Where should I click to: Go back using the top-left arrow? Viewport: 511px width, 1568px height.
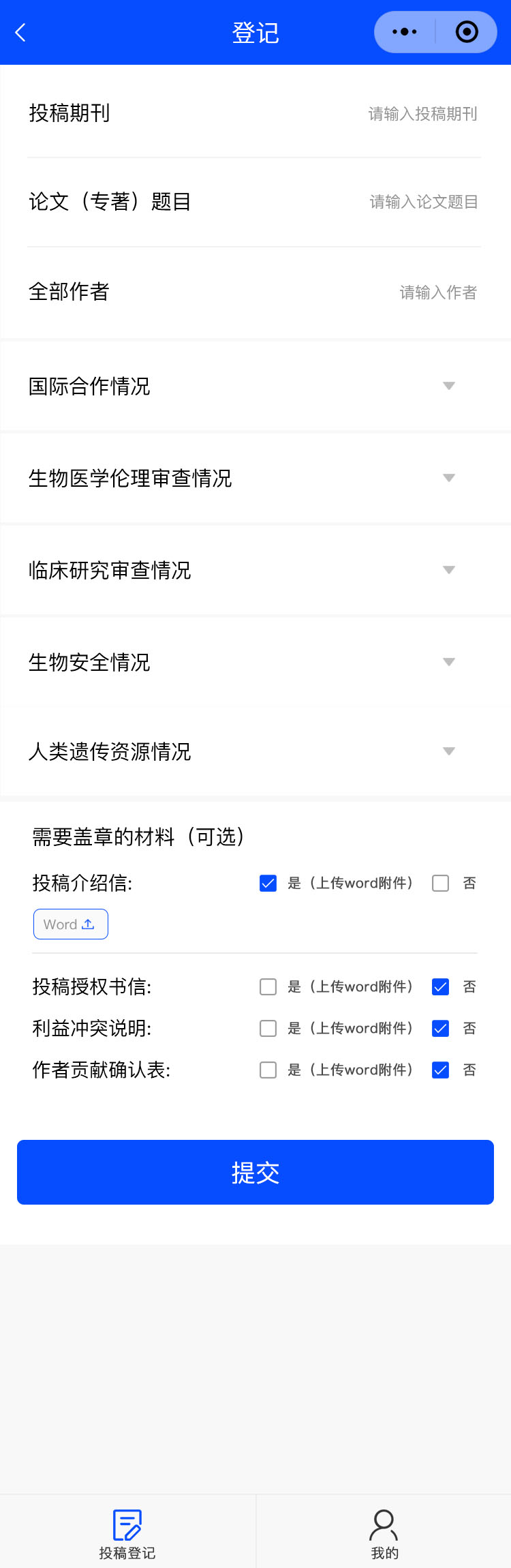pyautogui.click(x=20, y=32)
